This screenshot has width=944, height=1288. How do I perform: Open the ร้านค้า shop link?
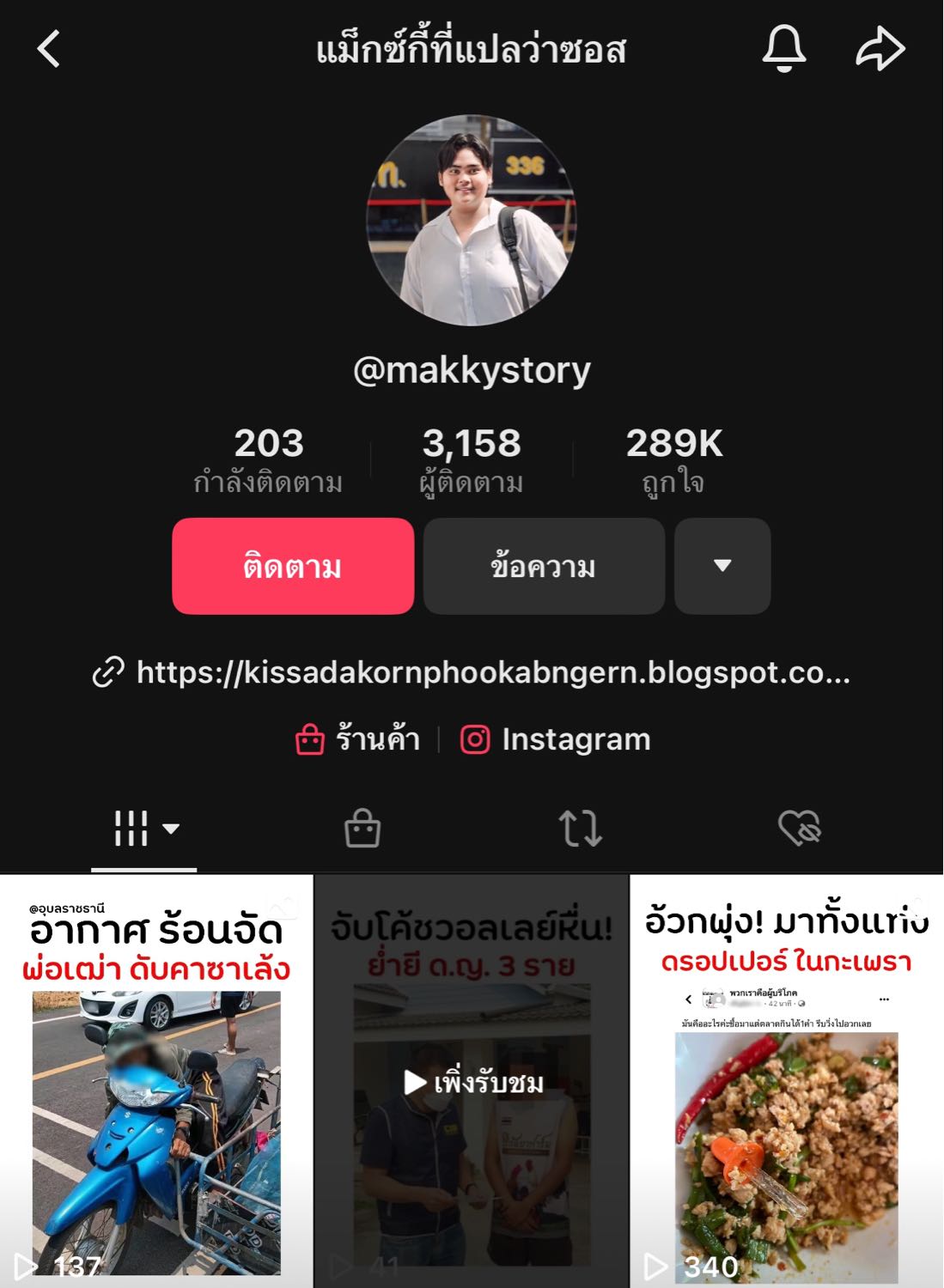pyautogui.click(x=358, y=739)
